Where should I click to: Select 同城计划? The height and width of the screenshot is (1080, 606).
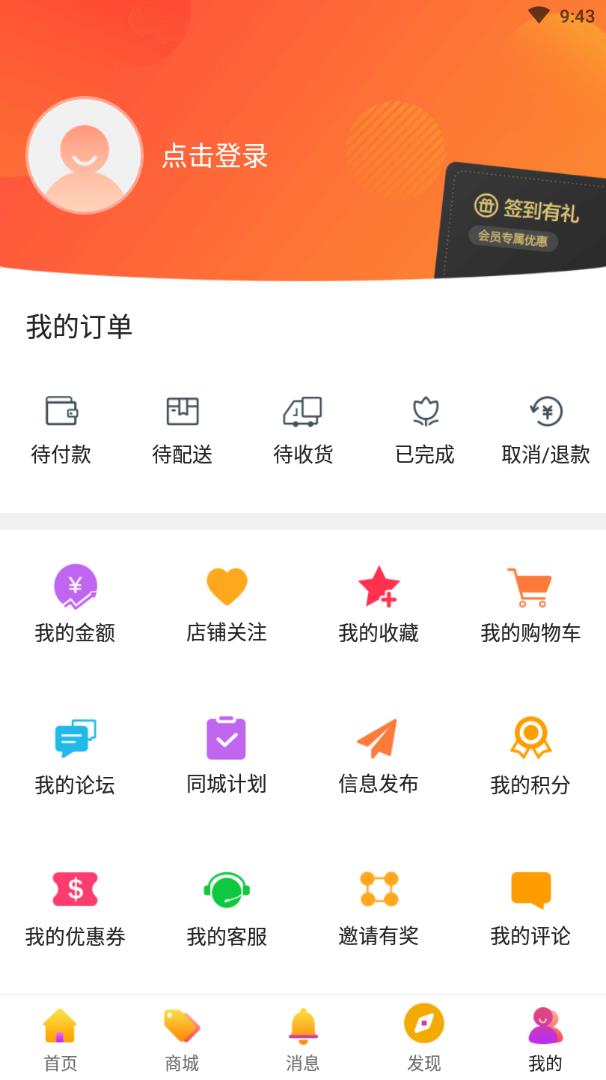(x=227, y=755)
